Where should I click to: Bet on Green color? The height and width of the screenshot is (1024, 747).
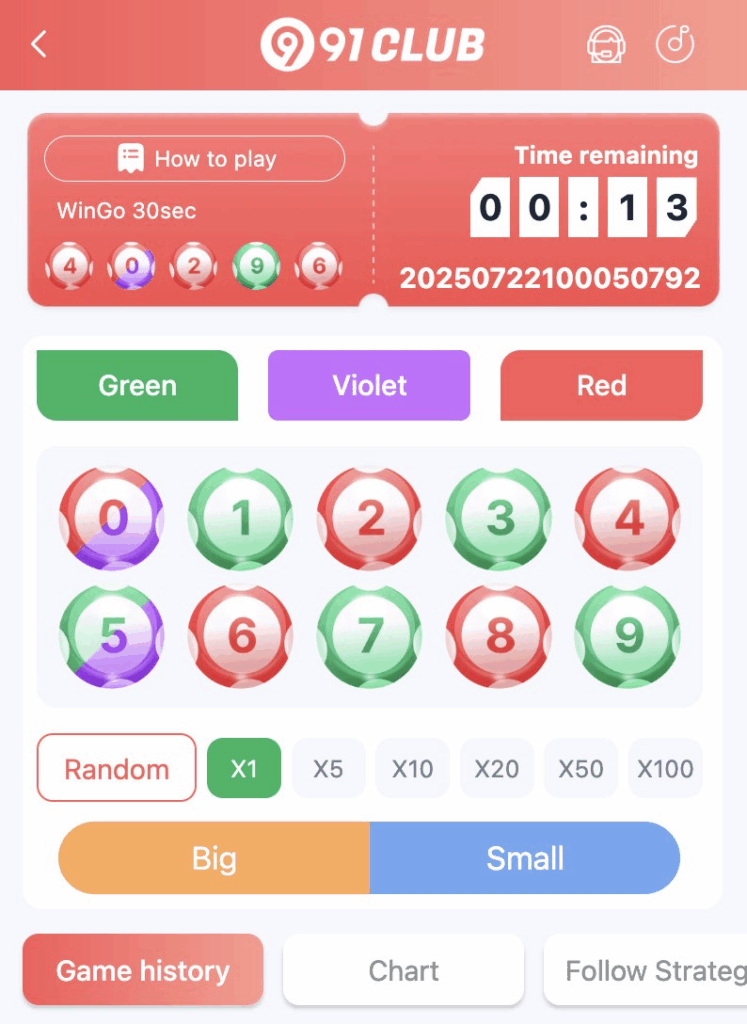pyautogui.click(x=137, y=386)
